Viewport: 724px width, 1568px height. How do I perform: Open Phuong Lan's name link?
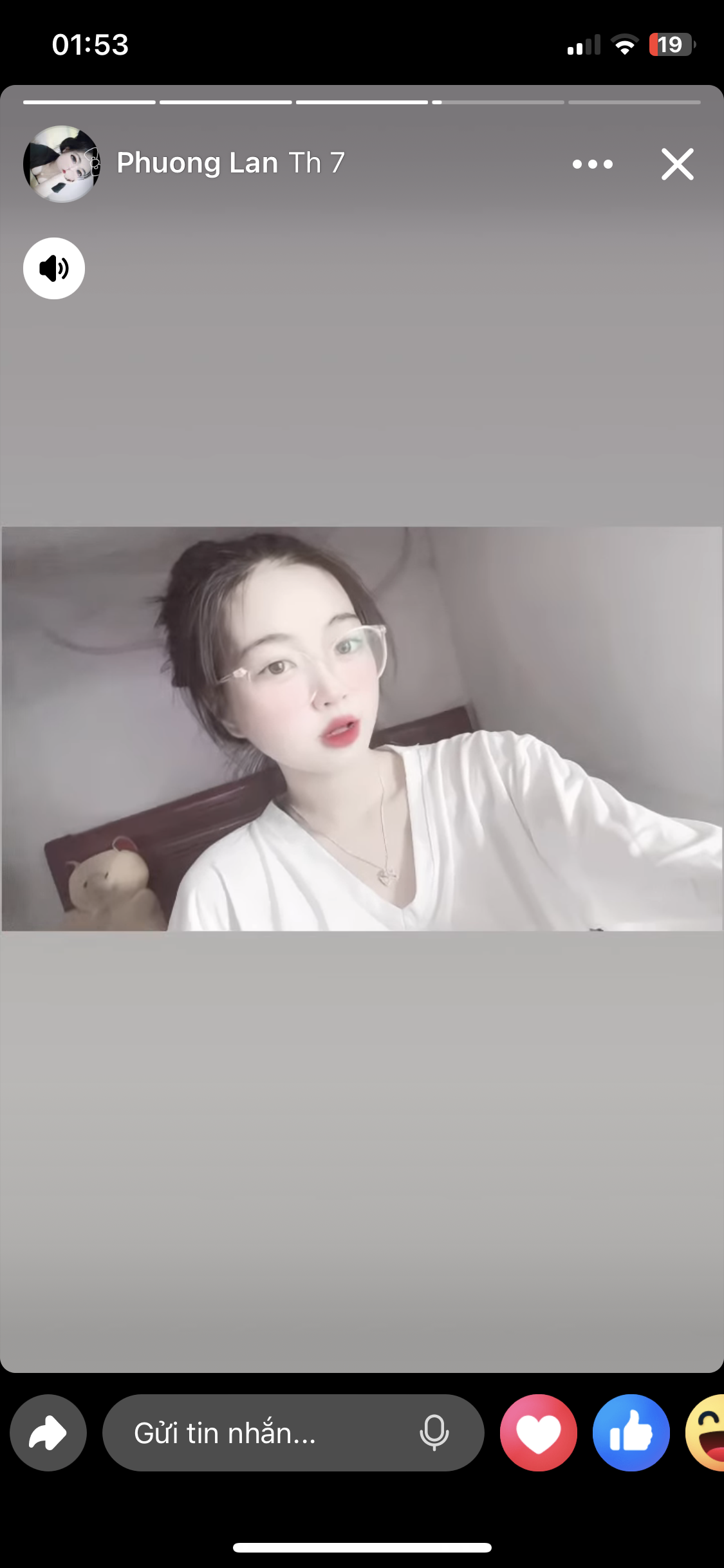click(197, 163)
